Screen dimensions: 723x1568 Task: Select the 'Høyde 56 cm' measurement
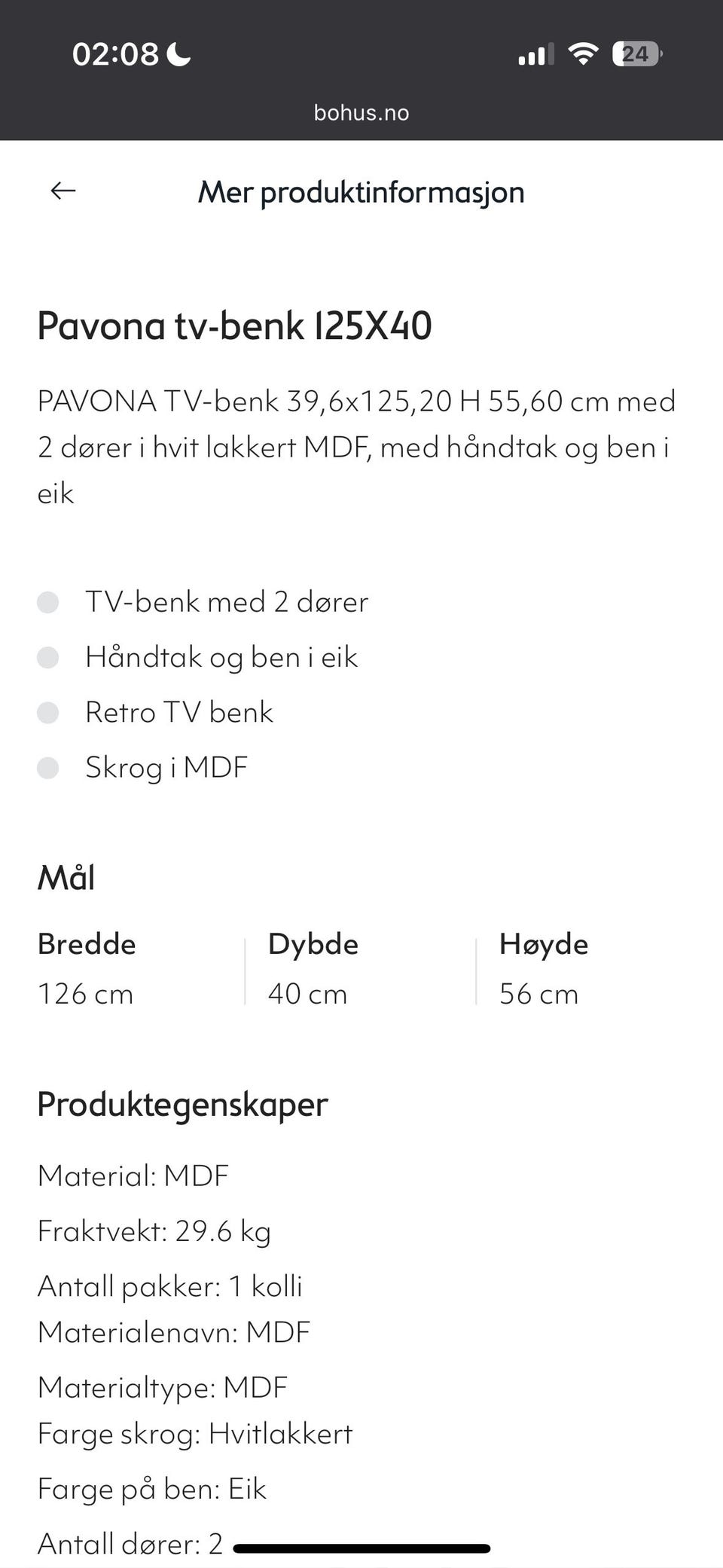[x=542, y=968]
